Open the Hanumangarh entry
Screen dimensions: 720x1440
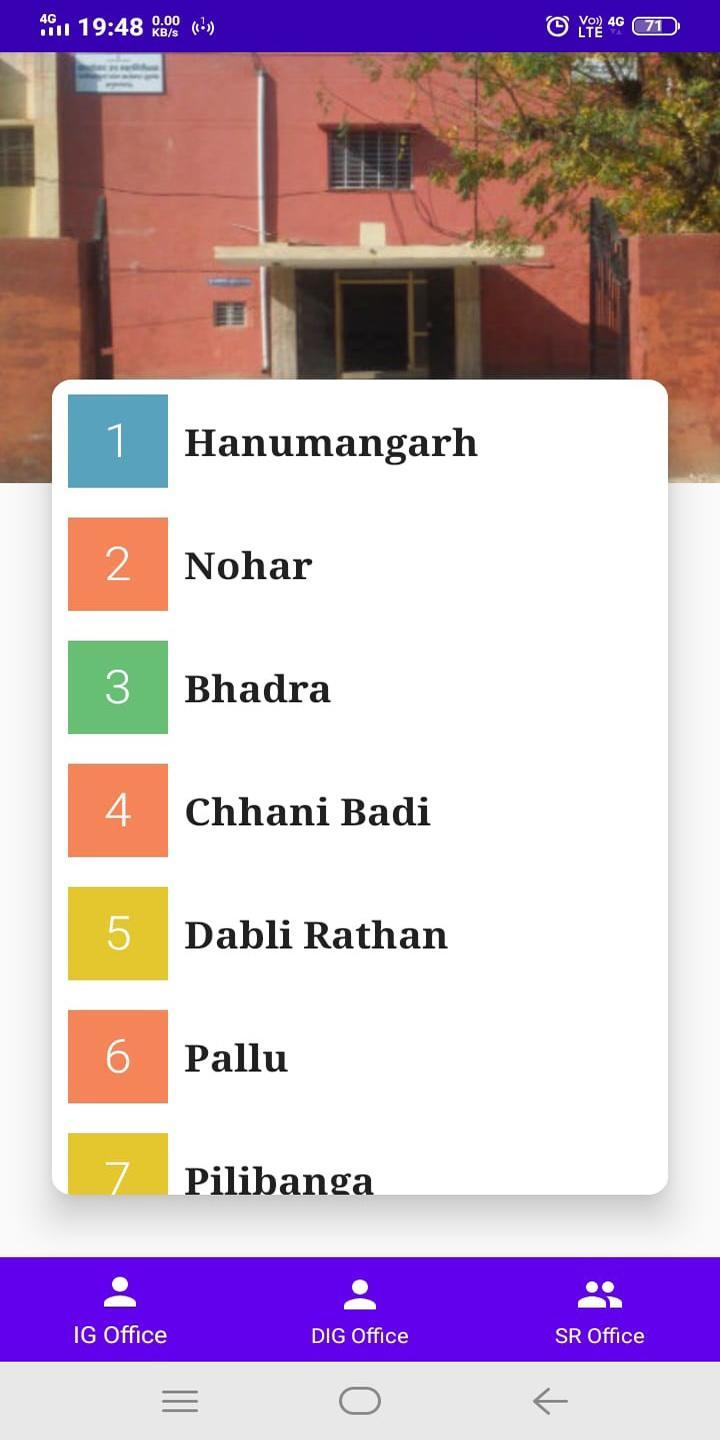pos(330,442)
